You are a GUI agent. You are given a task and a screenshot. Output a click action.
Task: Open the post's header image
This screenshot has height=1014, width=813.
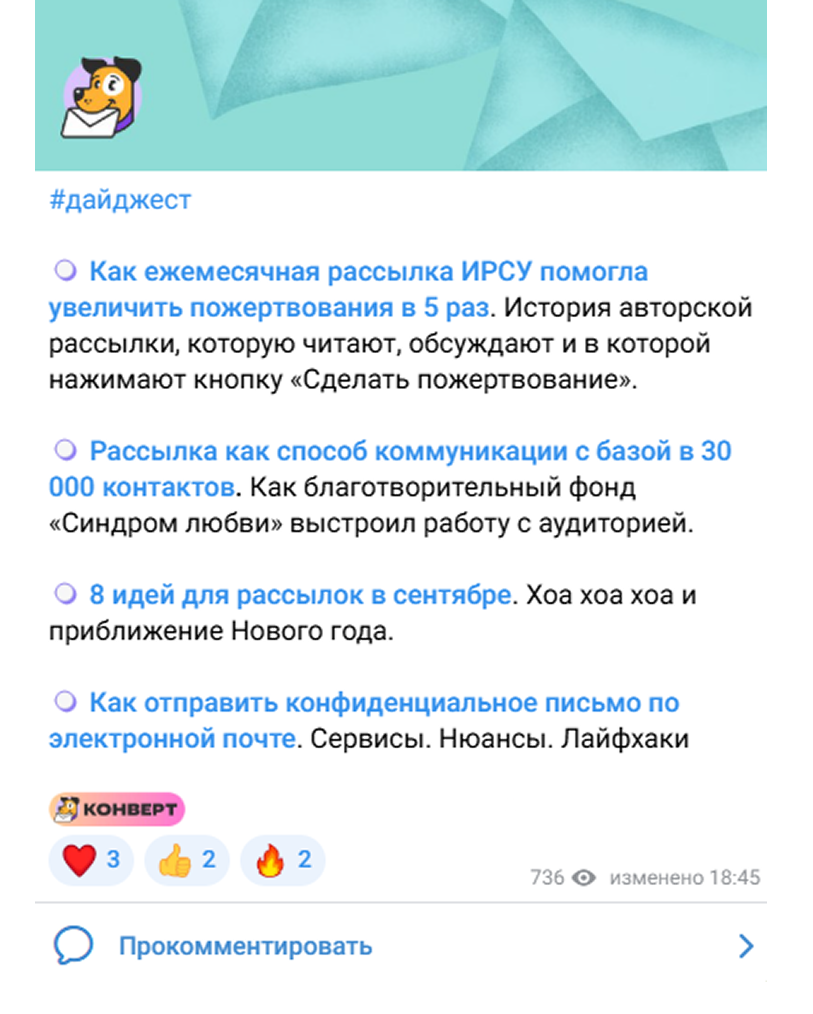point(400,85)
